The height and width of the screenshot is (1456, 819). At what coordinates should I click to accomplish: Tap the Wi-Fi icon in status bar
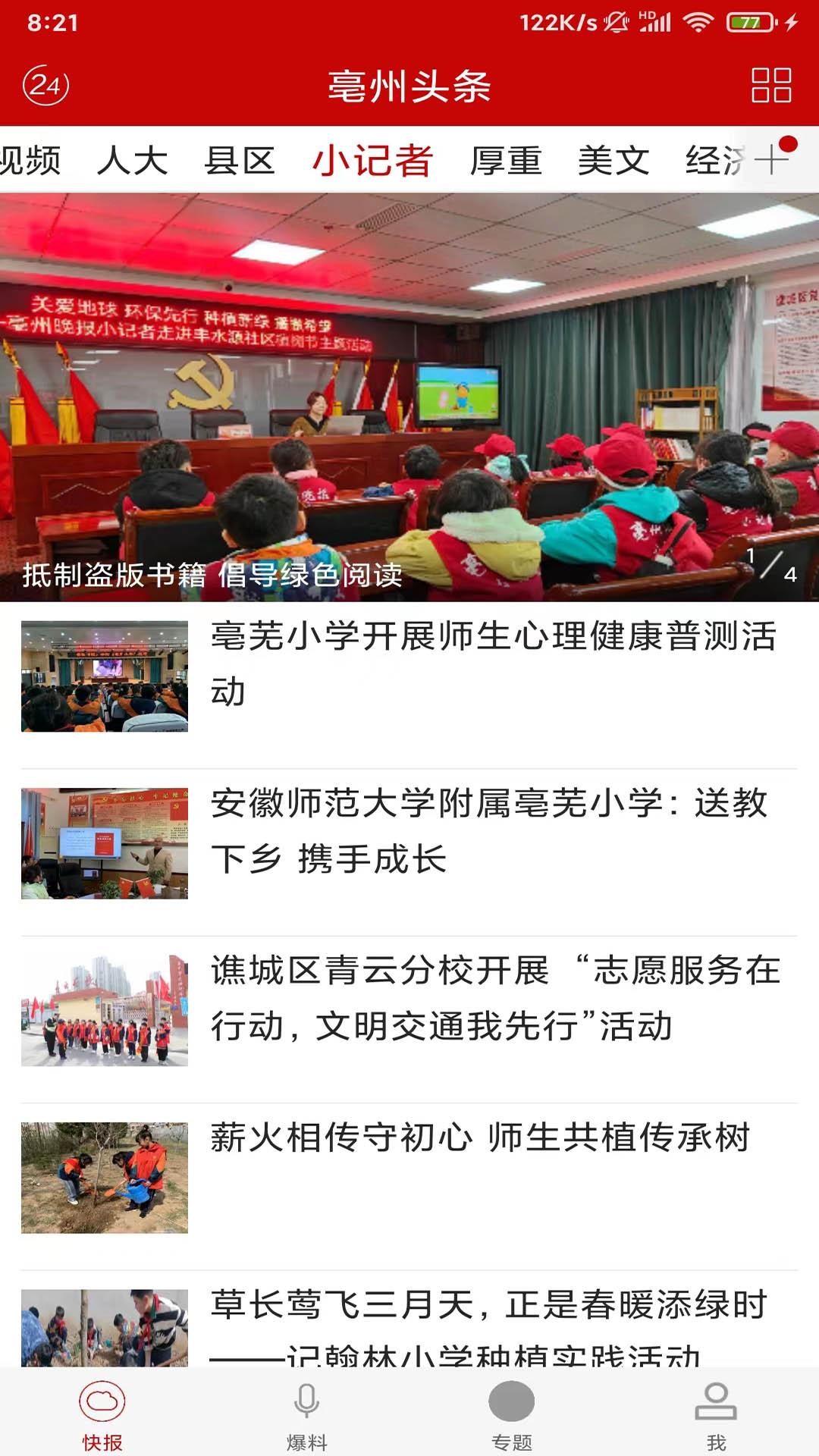point(696,21)
